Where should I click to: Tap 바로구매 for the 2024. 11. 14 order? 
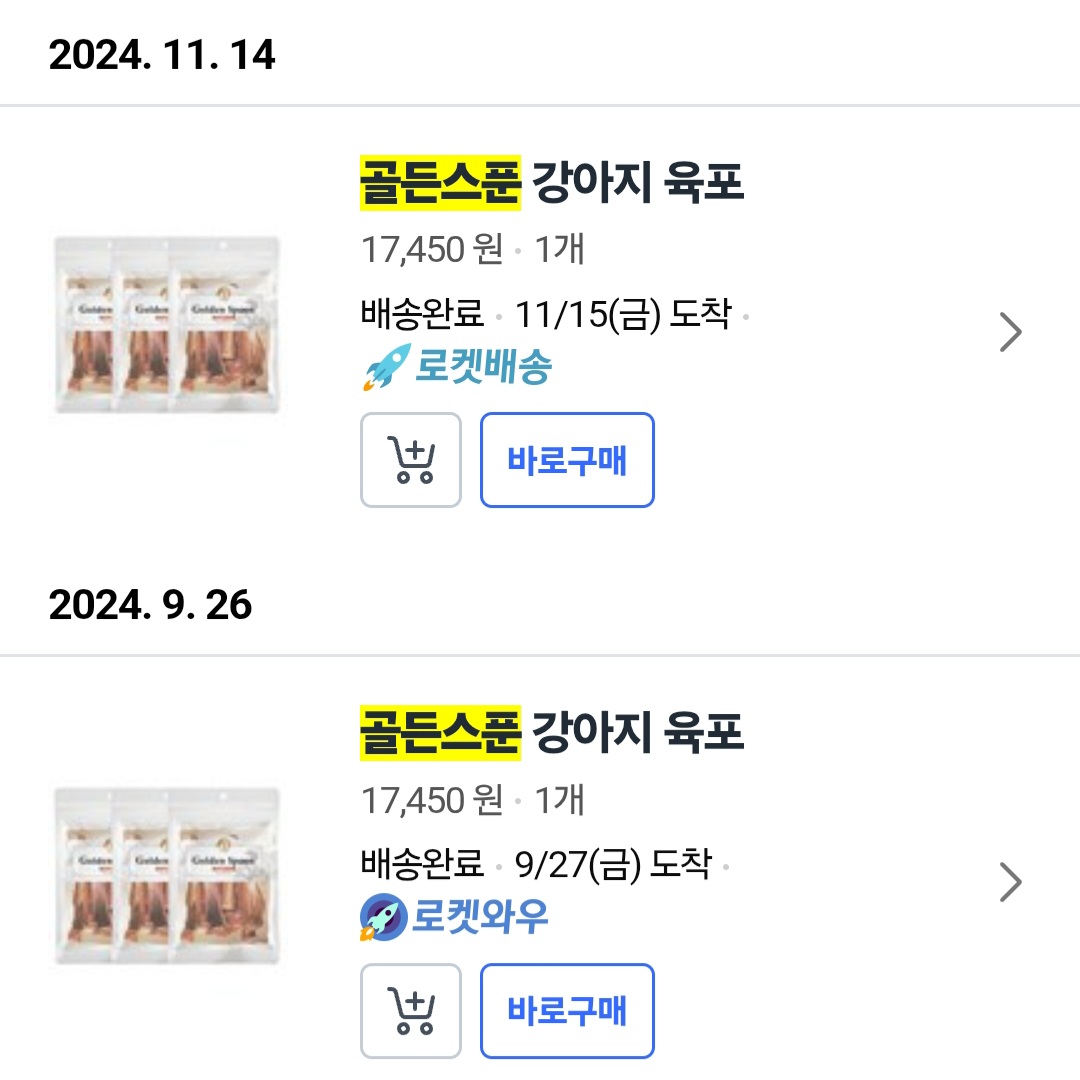[567, 460]
